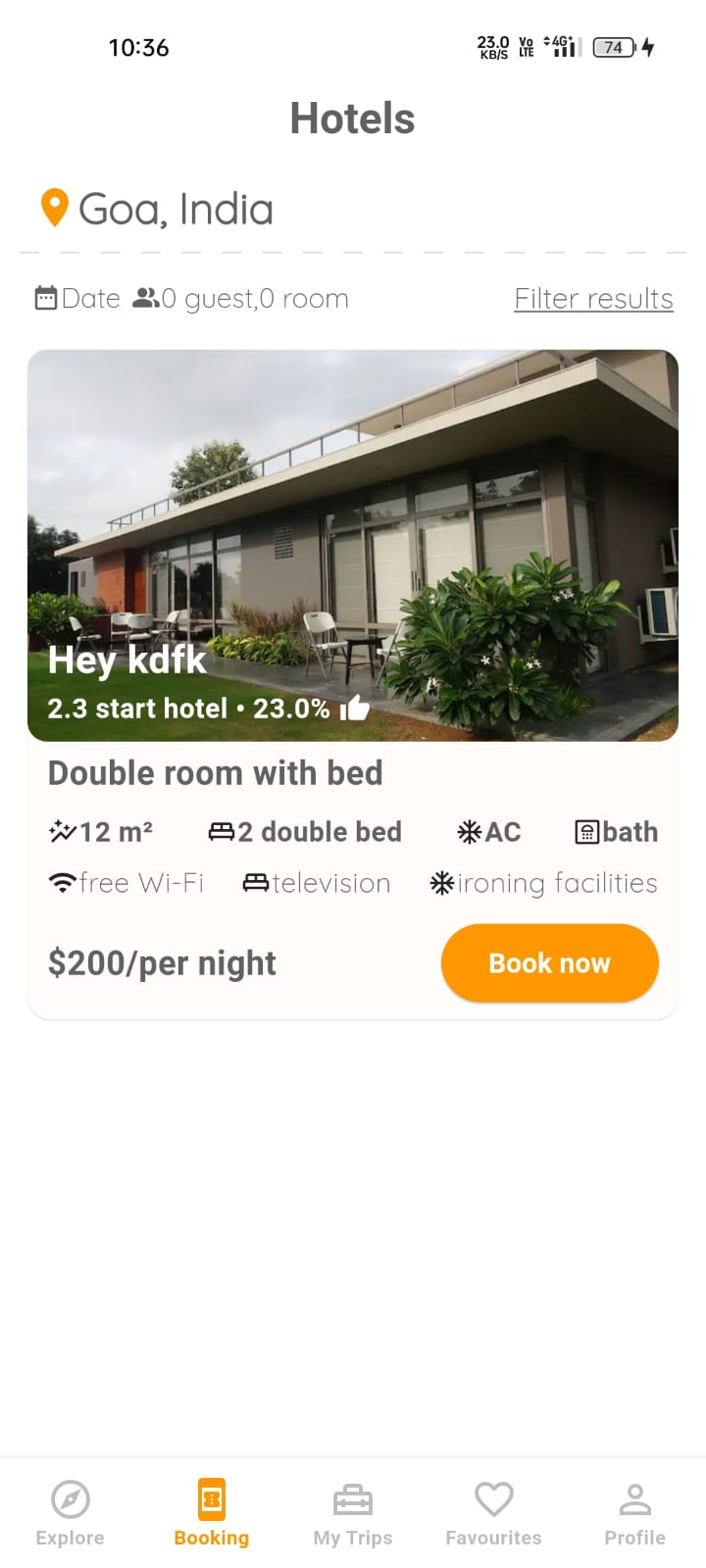Click the ironing facilities icon

tap(441, 882)
